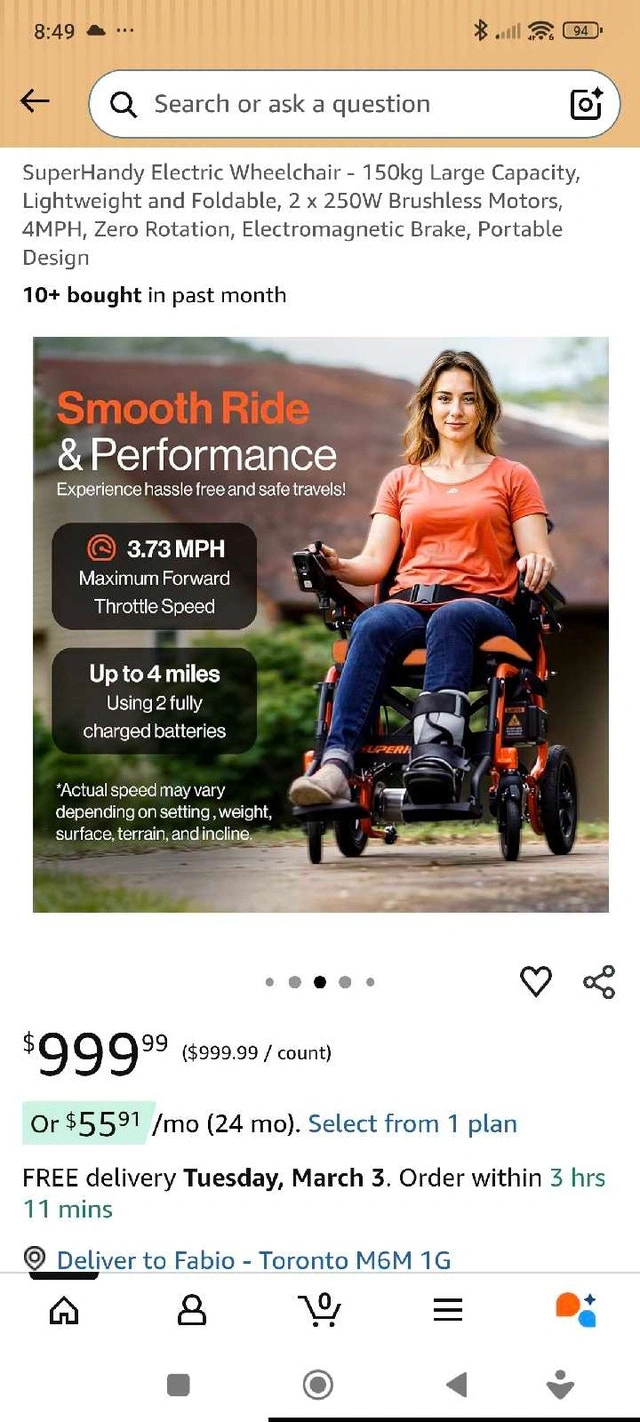Open the shopping cart tab
This screenshot has height=1422, width=640.
[320, 1309]
